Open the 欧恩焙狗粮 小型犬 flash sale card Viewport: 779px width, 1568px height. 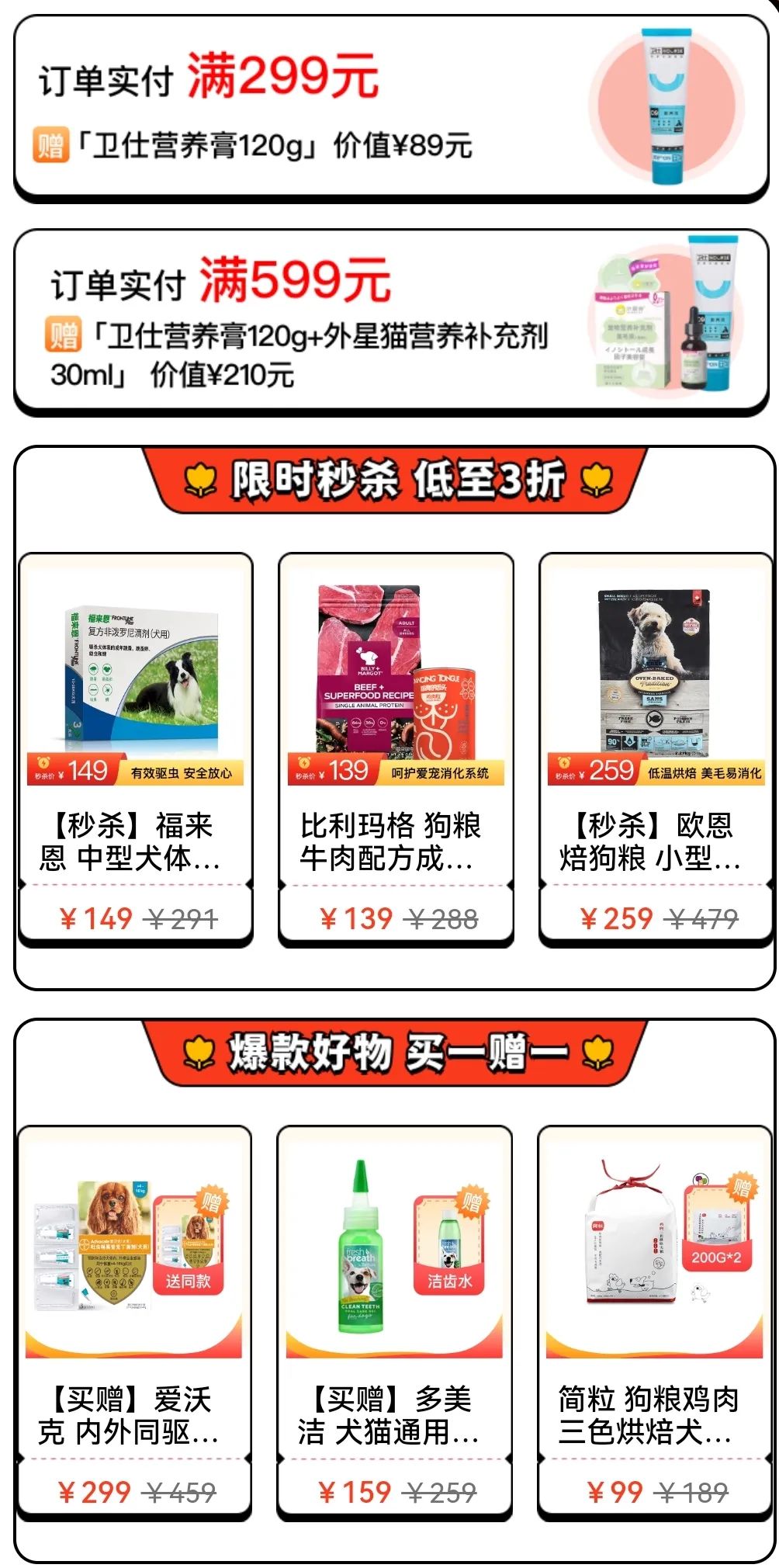pos(656,749)
